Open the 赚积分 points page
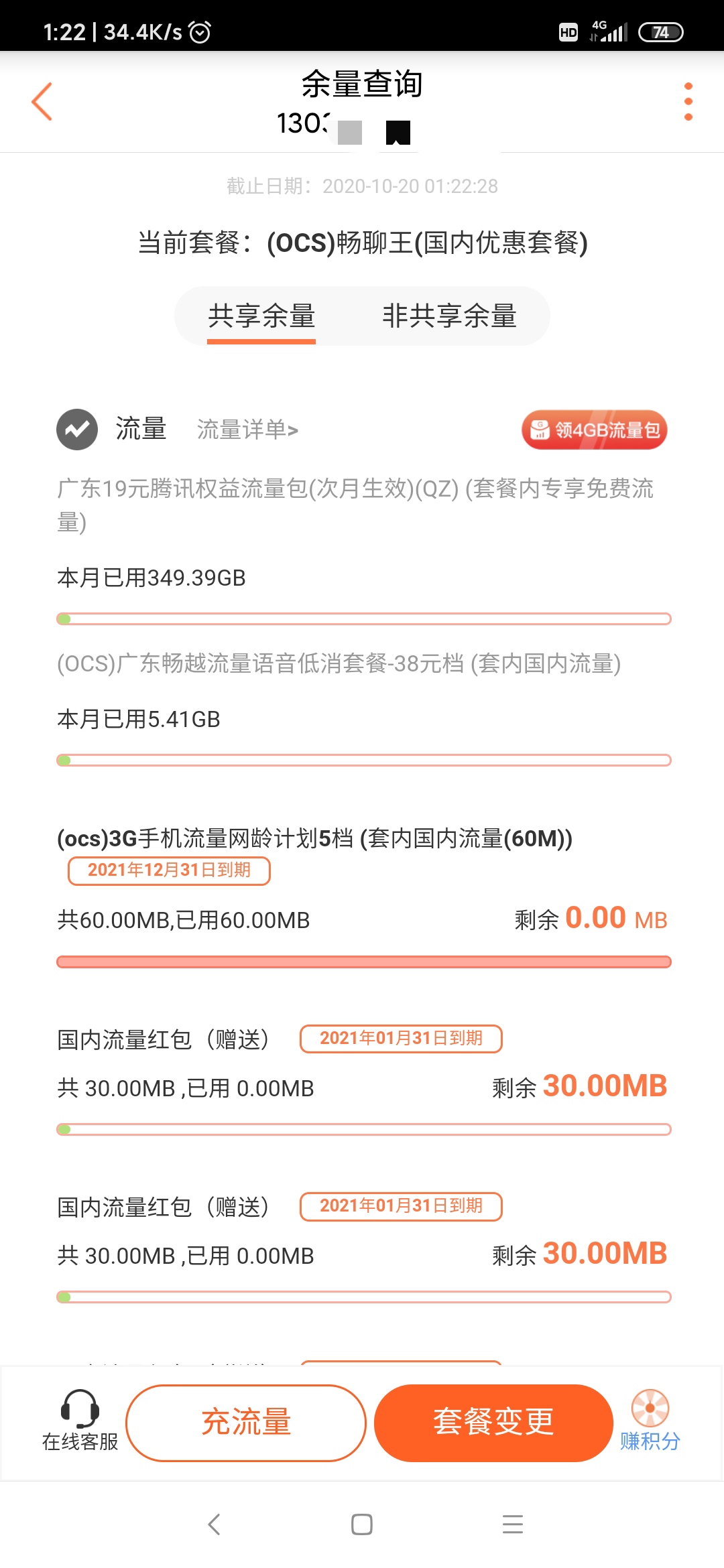The width and height of the screenshot is (724, 1568). click(x=650, y=1420)
